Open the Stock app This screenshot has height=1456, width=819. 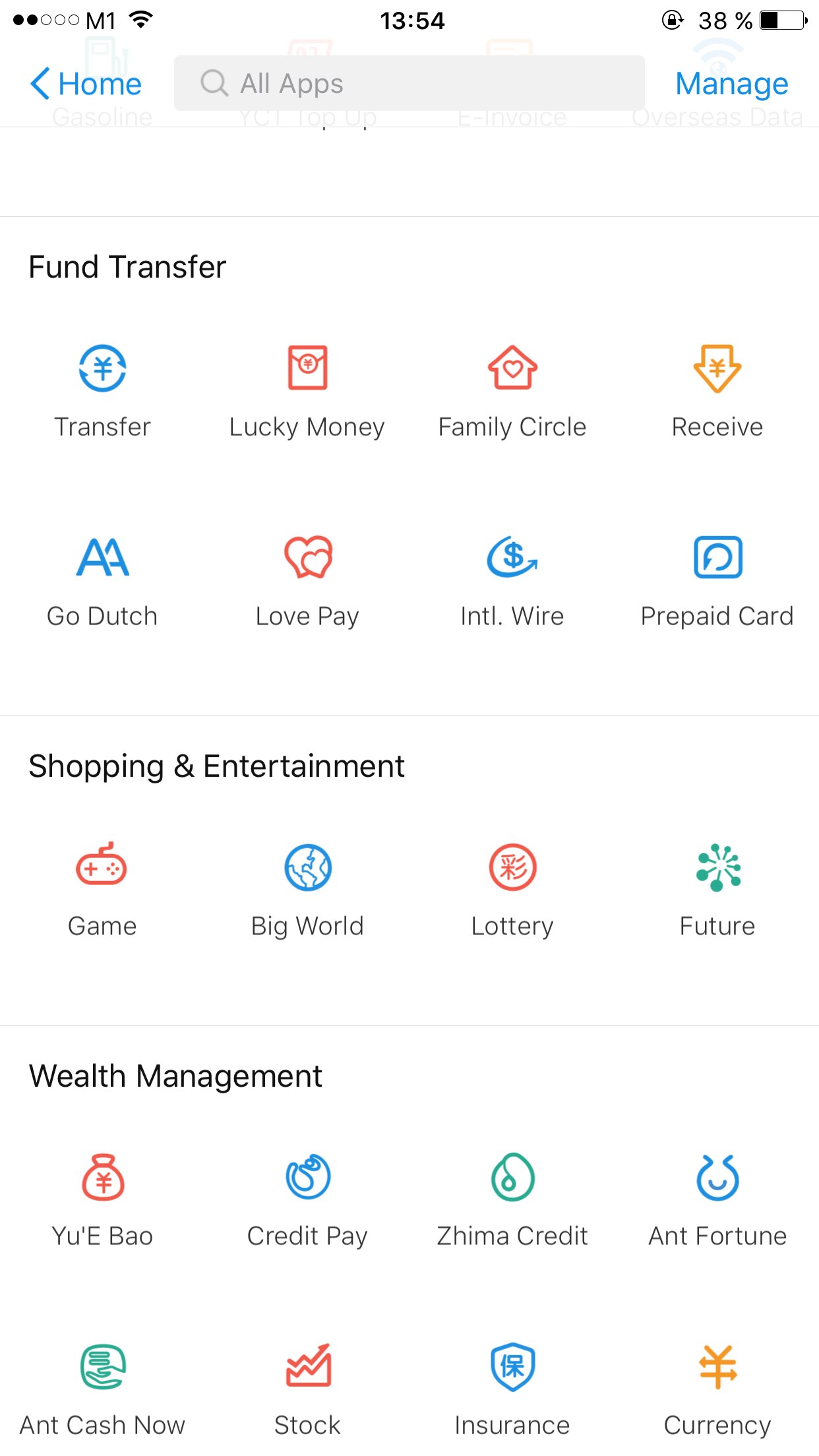(x=307, y=1388)
